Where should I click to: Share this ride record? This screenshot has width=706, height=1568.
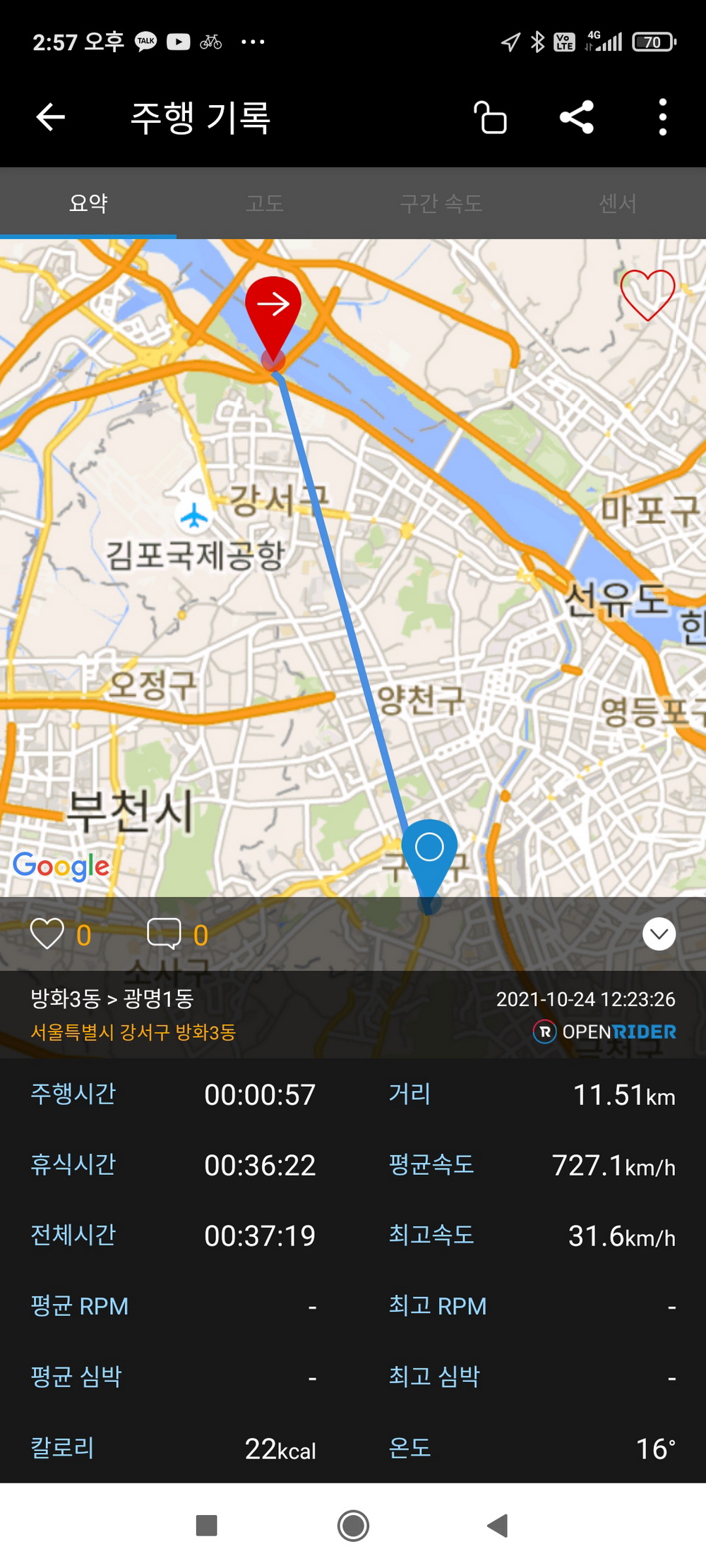coord(577,117)
